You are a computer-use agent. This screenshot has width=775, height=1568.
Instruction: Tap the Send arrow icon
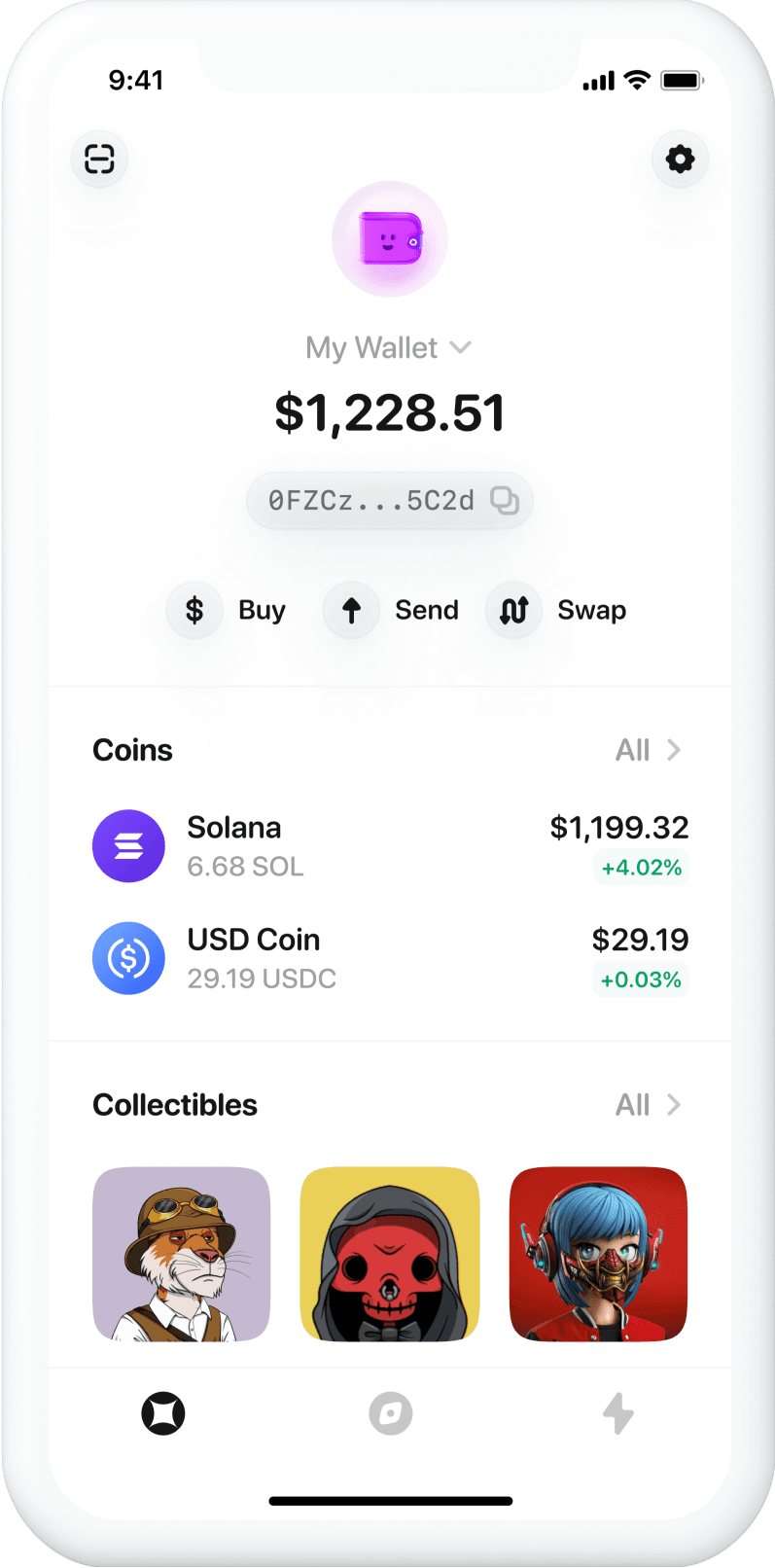(x=351, y=610)
